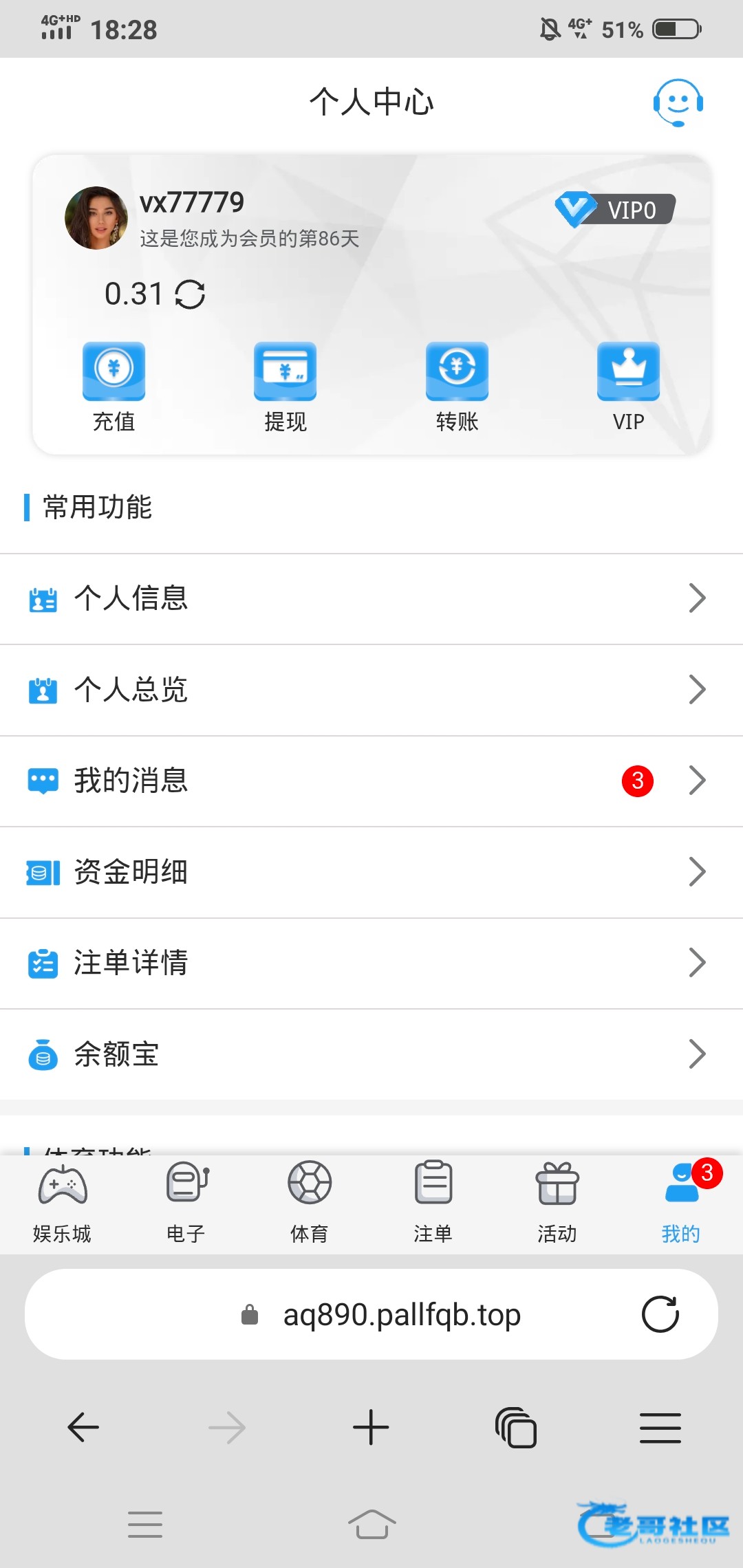Viewport: 743px width, 1568px height.
Task: Open 转账 transfer
Action: 457,386
